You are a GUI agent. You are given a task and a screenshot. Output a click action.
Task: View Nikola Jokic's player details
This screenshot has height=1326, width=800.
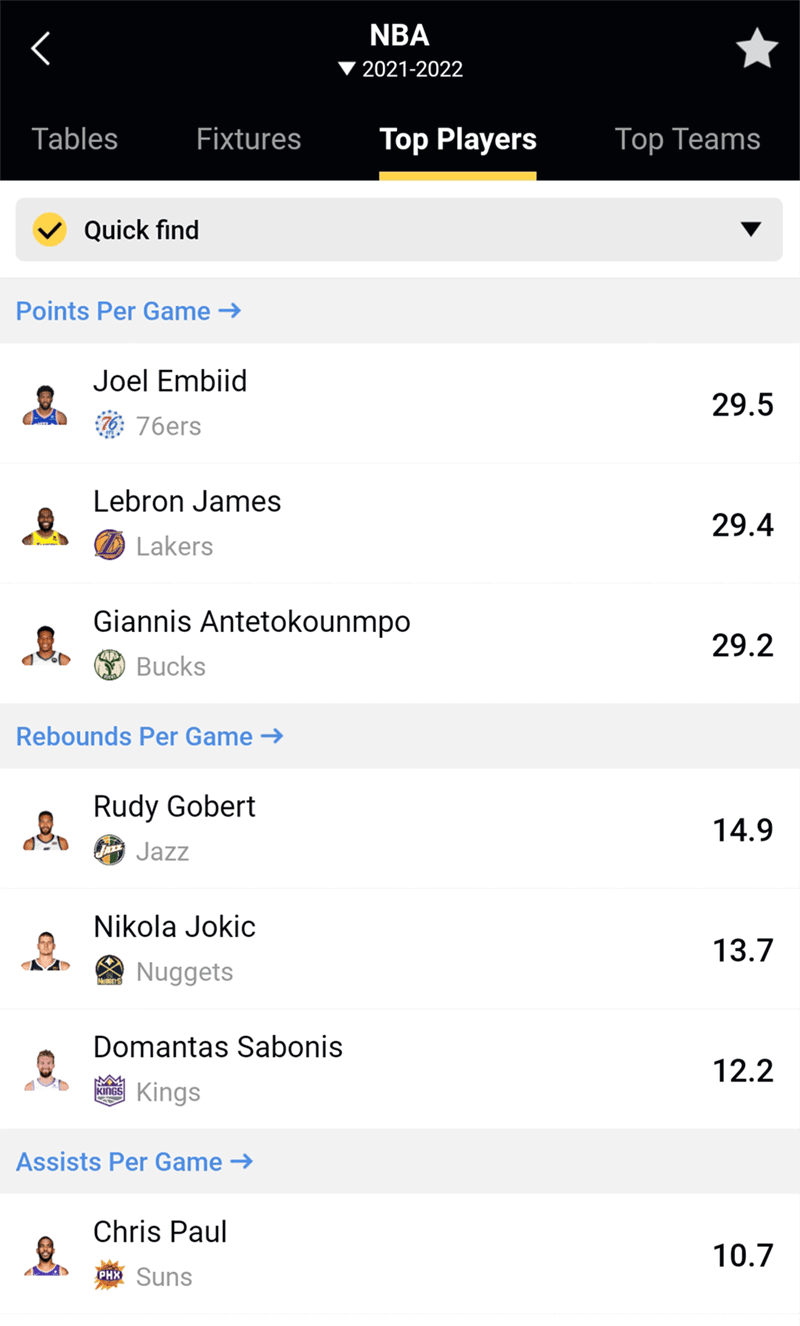(400, 949)
